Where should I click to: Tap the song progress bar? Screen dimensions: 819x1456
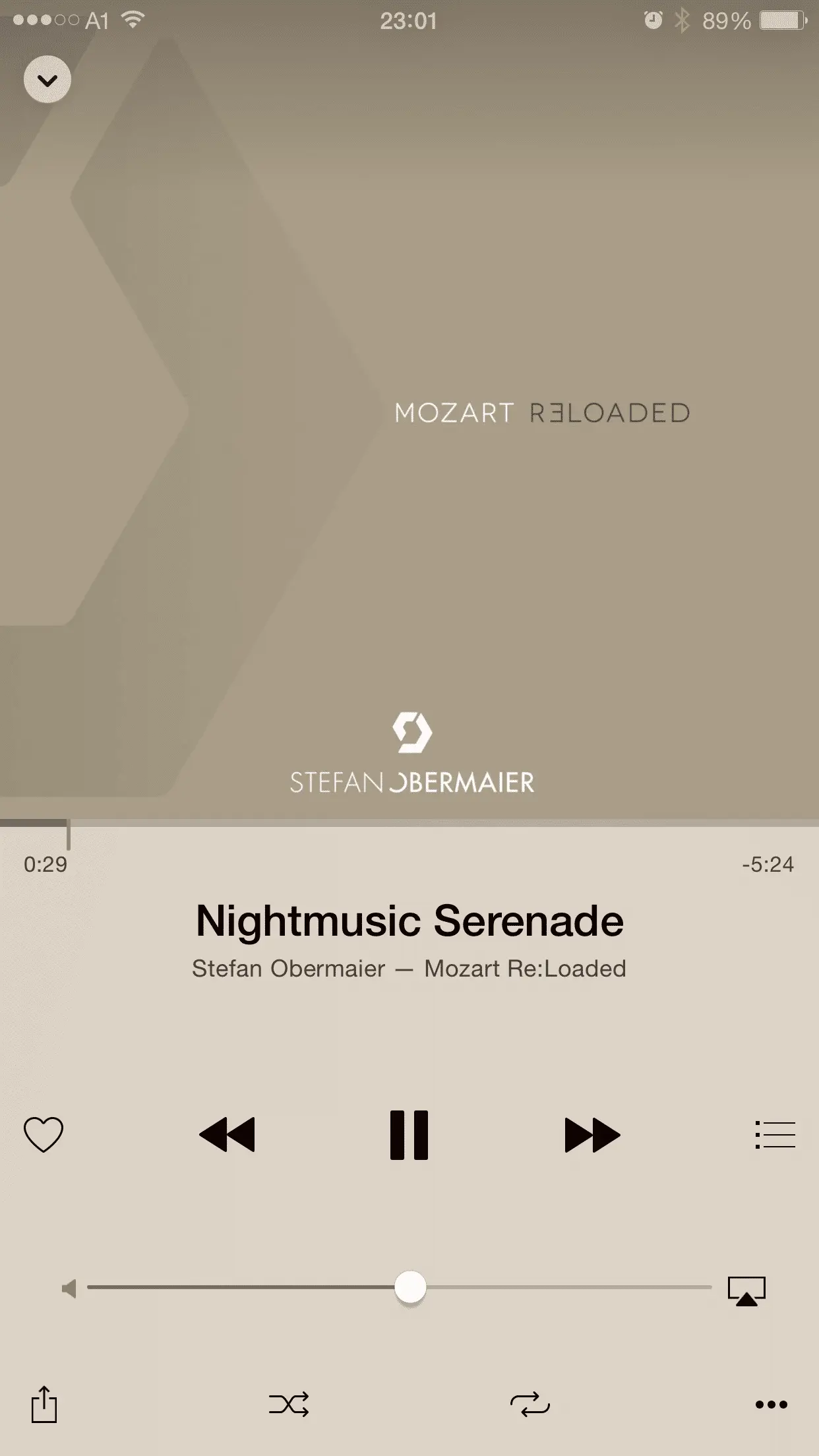pos(409,824)
